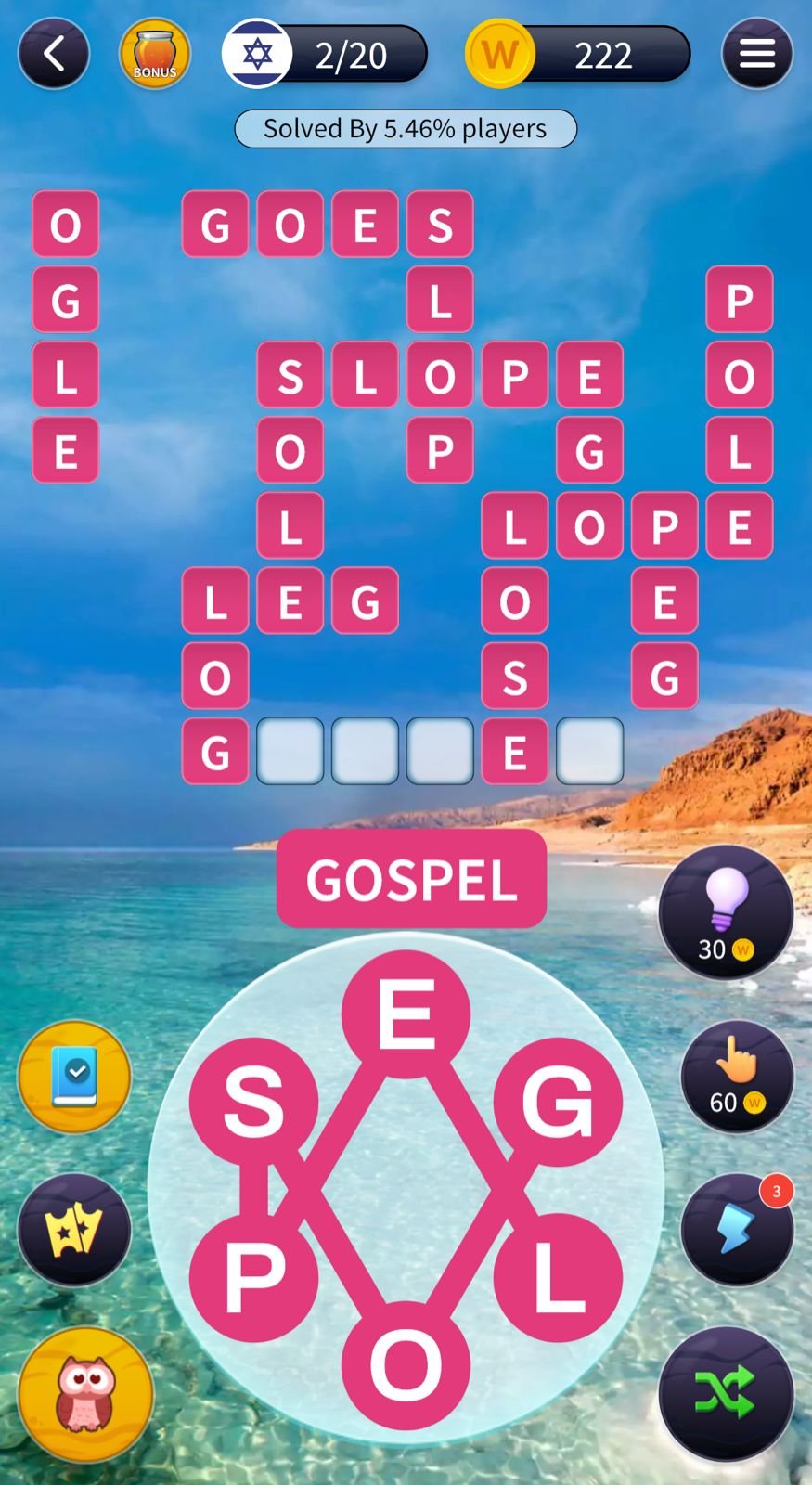Tap letter L on the wheel
Viewport: 812px width, 1485px height.
tap(558, 1277)
